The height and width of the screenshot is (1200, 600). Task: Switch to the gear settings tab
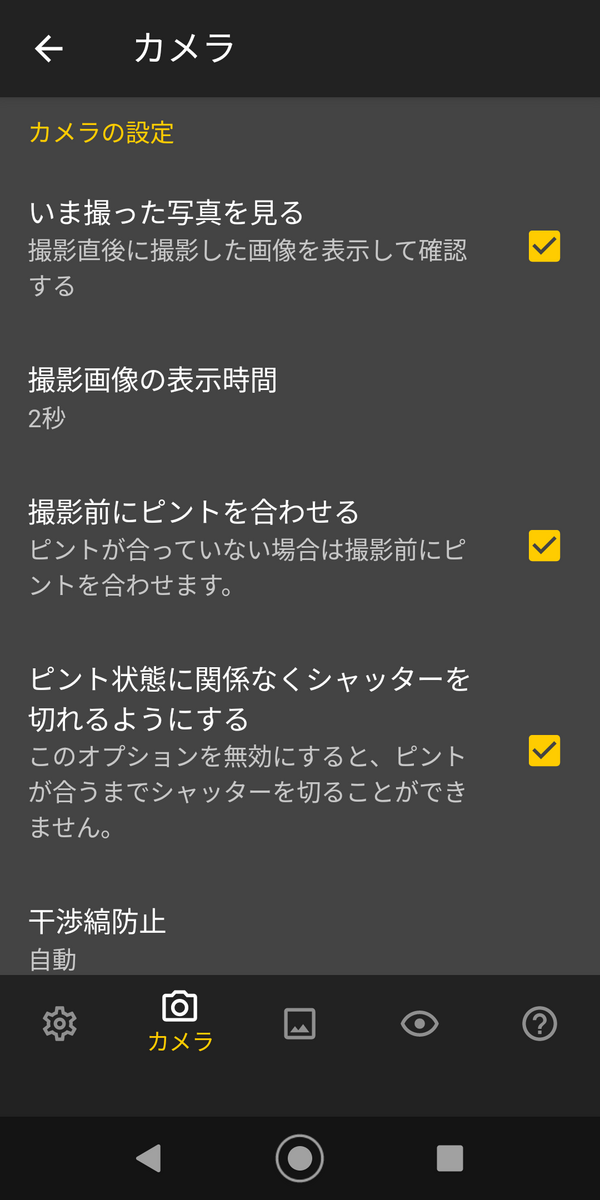click(60, 1024)
